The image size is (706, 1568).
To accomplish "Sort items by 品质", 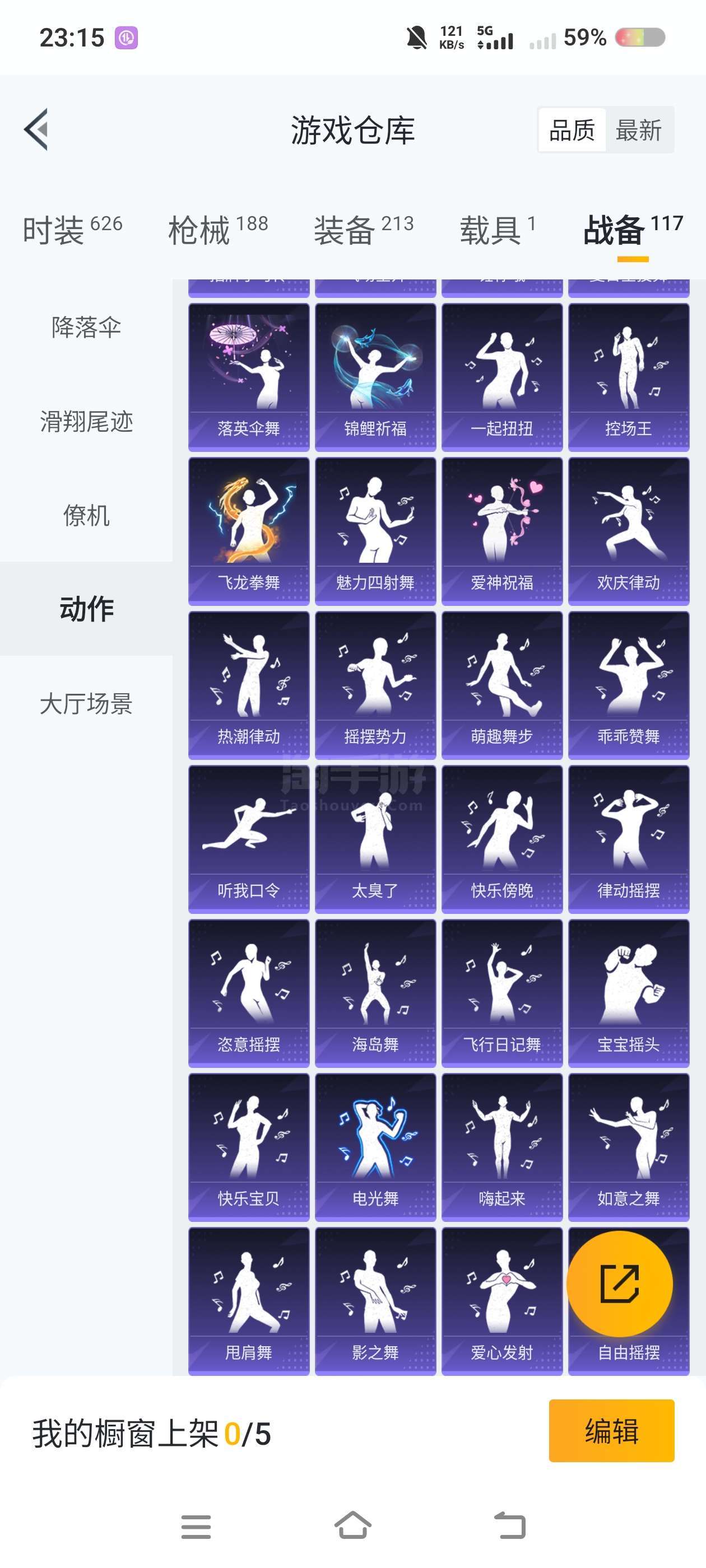I will click(x=572, y=130).
